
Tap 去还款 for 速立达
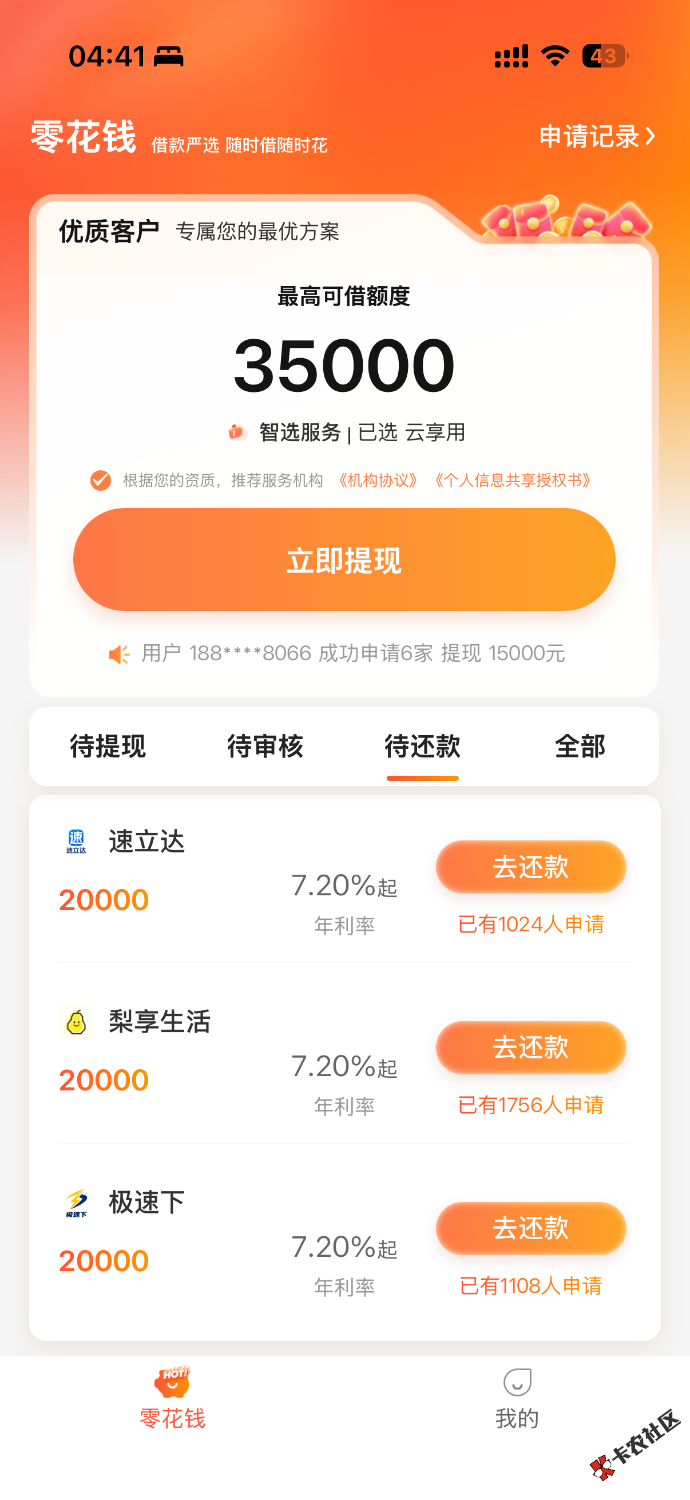click(531, 867)
